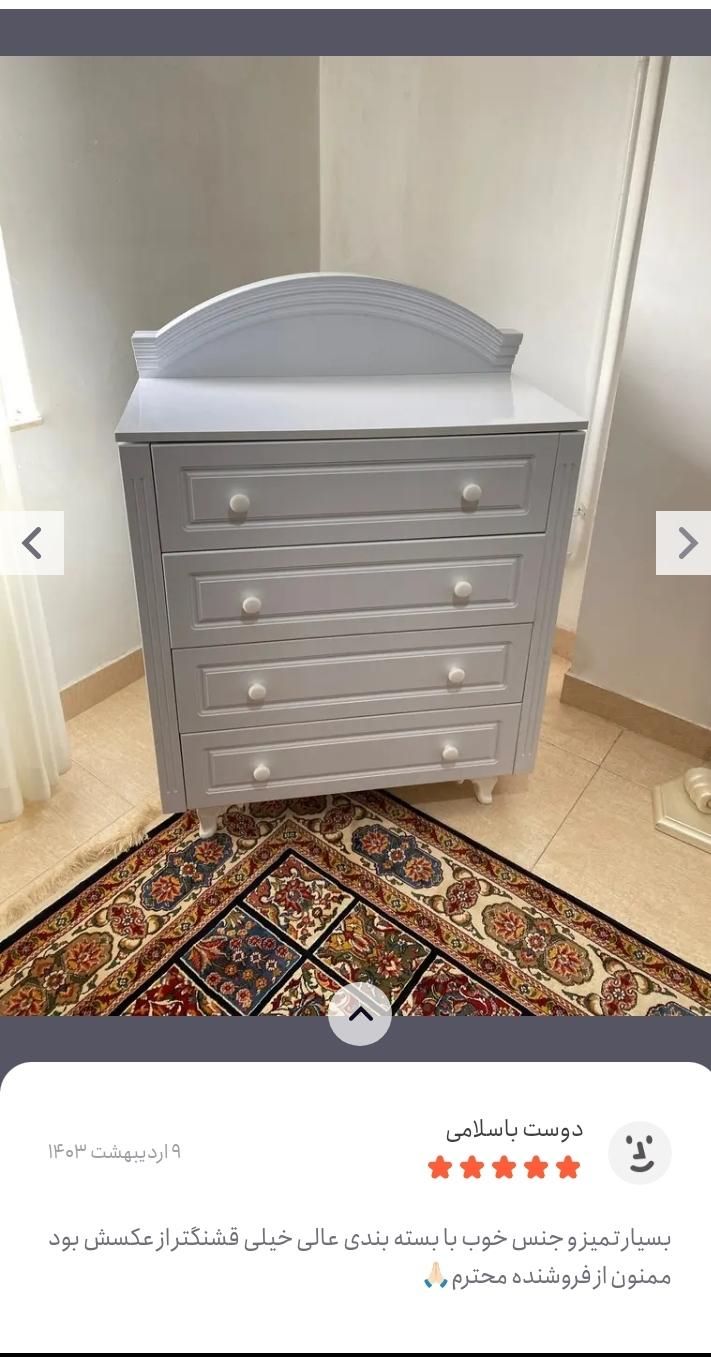Tap the up chevron above the review
The width and height of the screenshot is (711, 1357).
tap(360, 1014)
